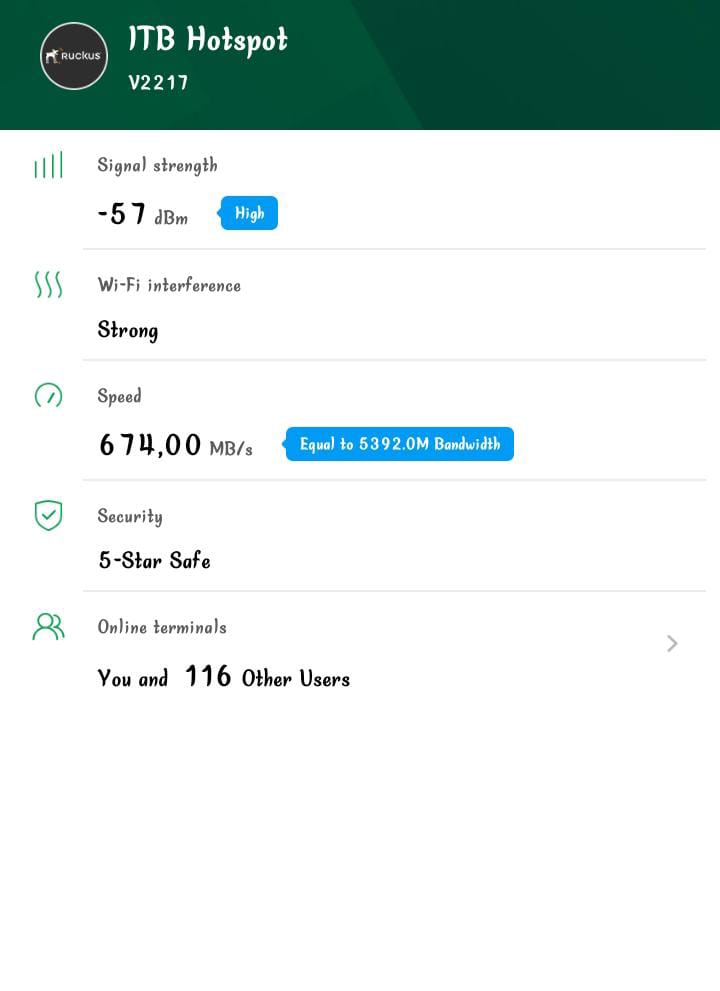
Task: Open the Online terminals user list
Action: tap(672, 644)
